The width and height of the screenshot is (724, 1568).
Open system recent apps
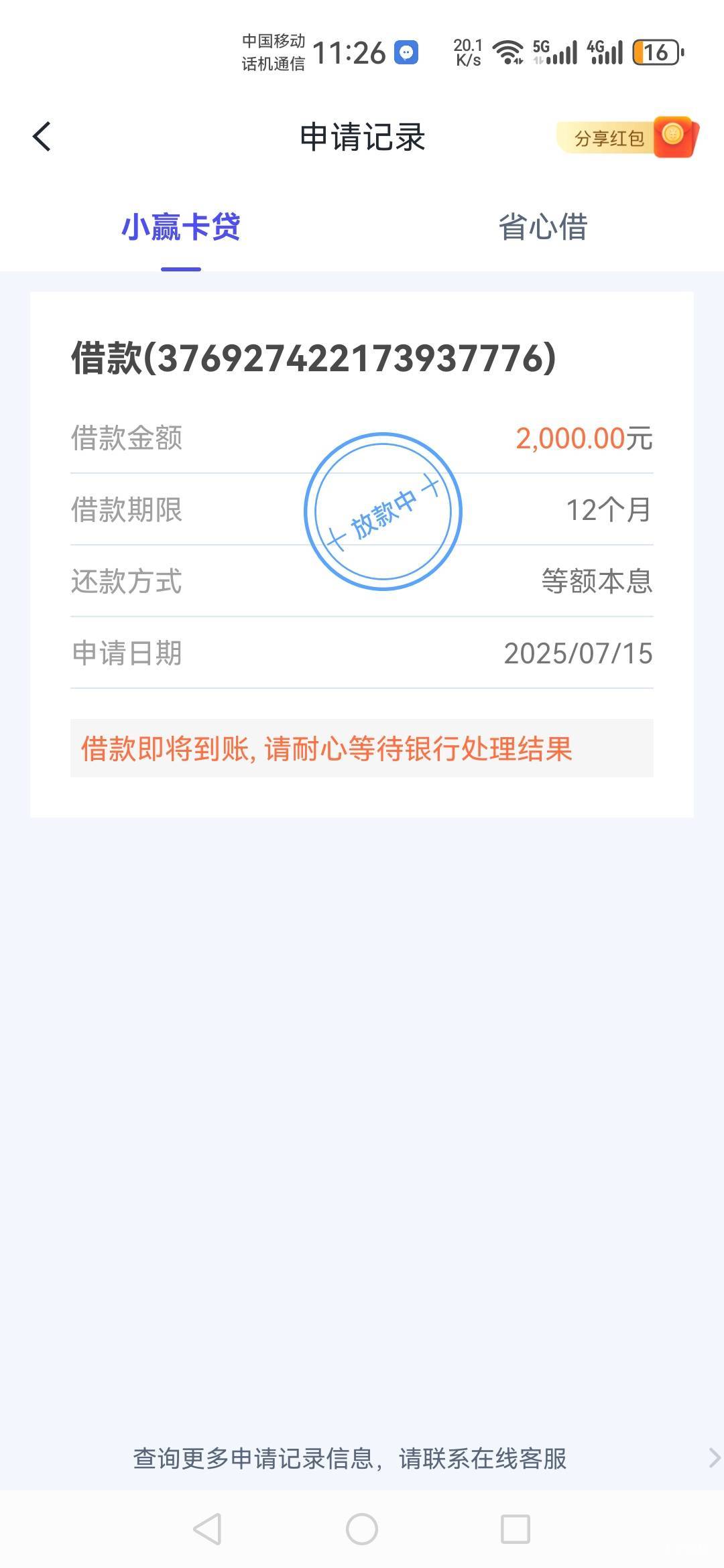coord(516,1529)
